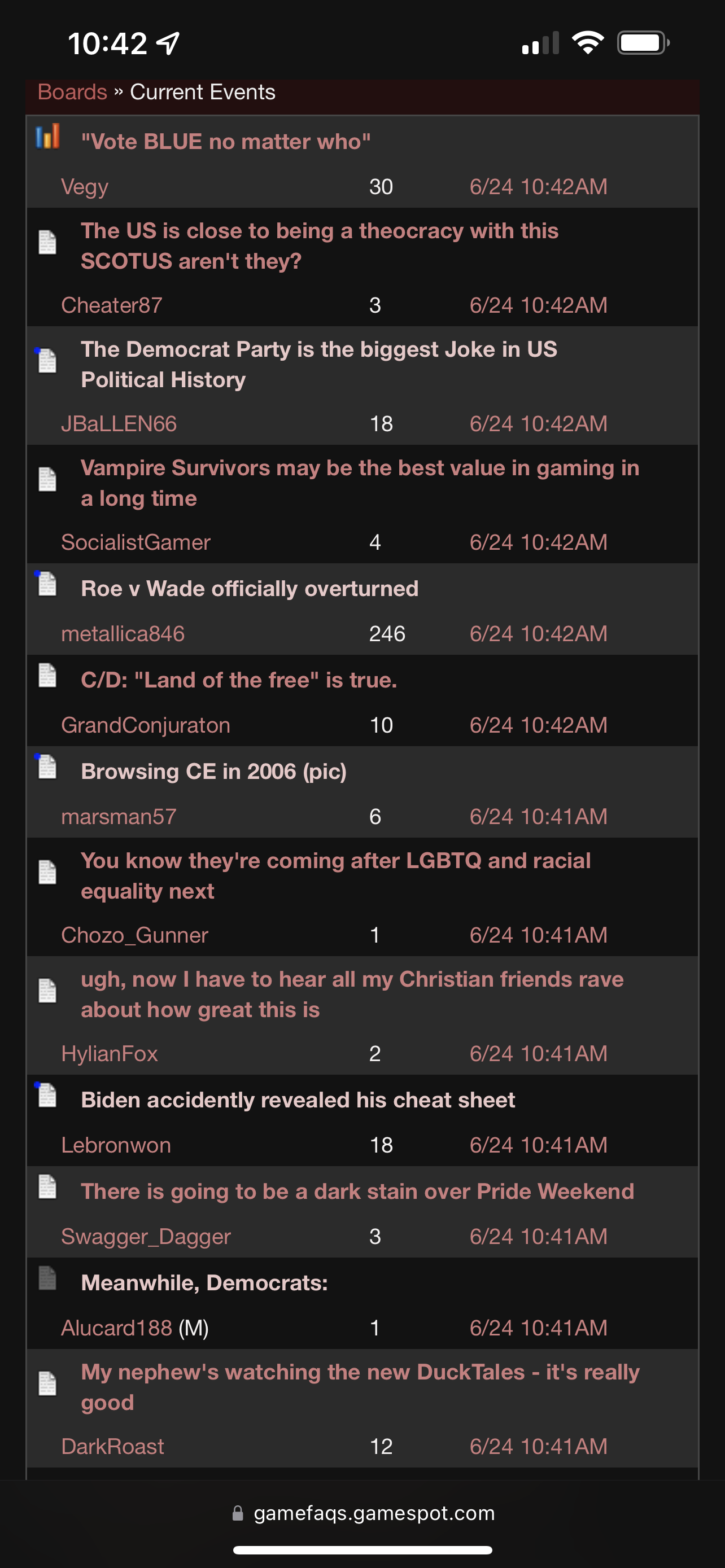
Task: Open the C/D "Land of the free" topic
Action: coord(239,680)
